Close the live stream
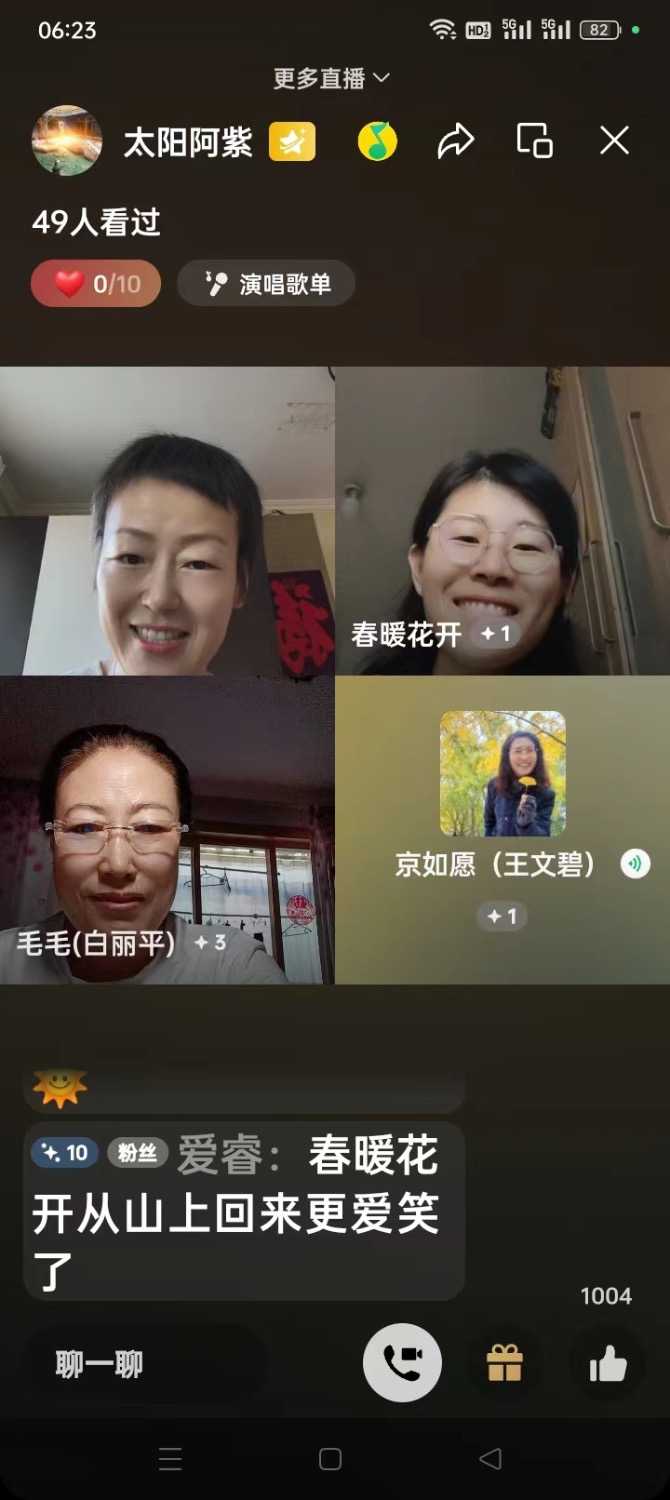This screenshot has width=670, height=1500. [614, 141]
